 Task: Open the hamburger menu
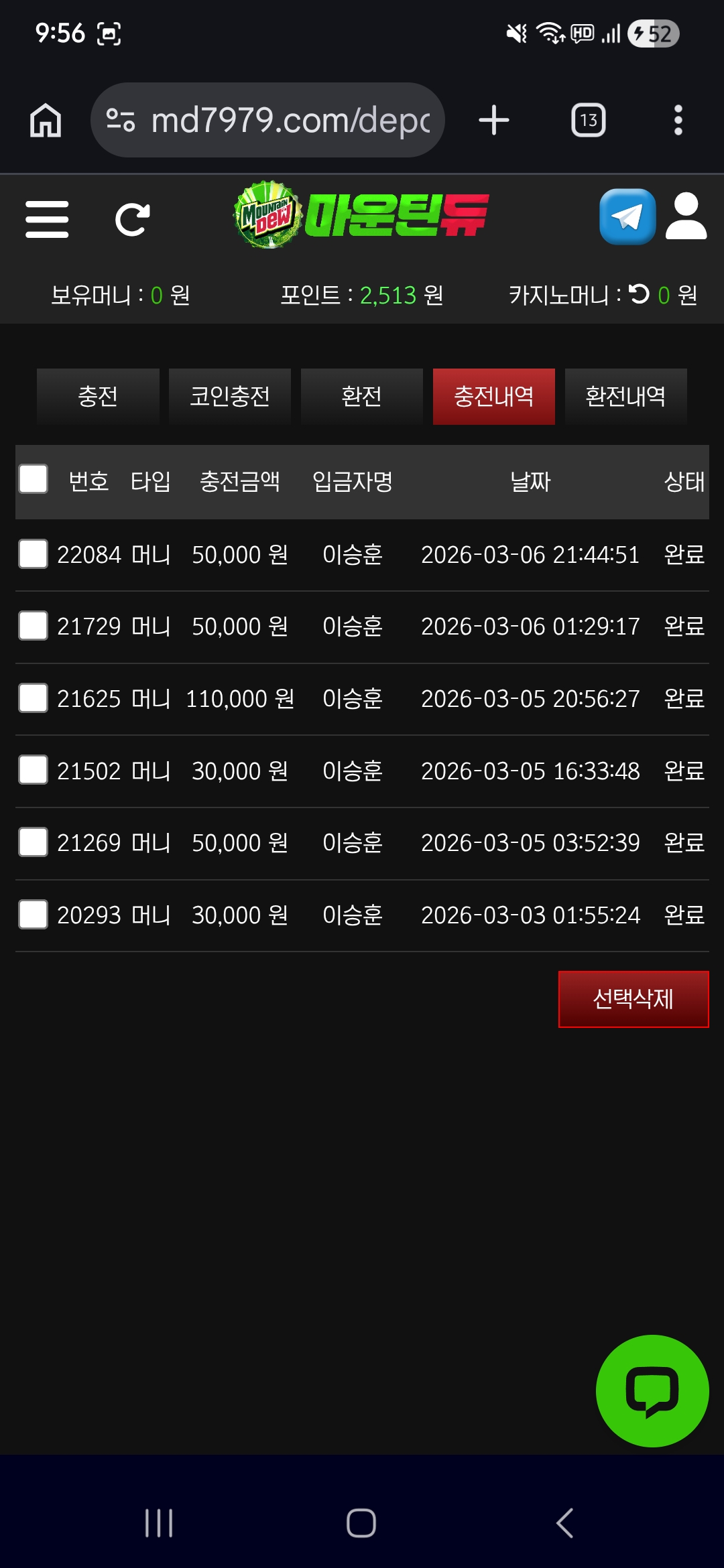pyautogui.click(x=47, y=219)
